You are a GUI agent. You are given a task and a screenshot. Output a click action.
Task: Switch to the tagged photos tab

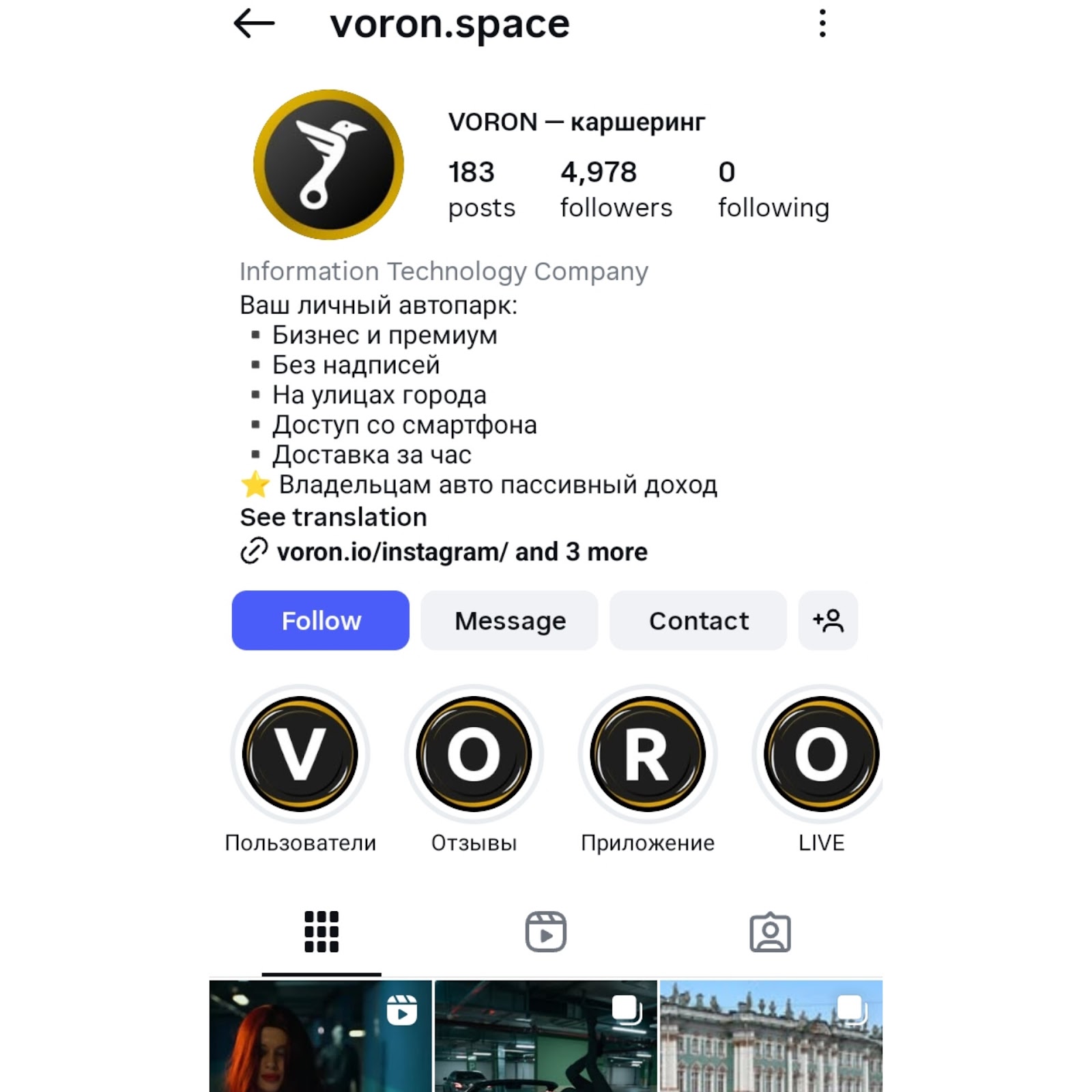tap(770, 932)
